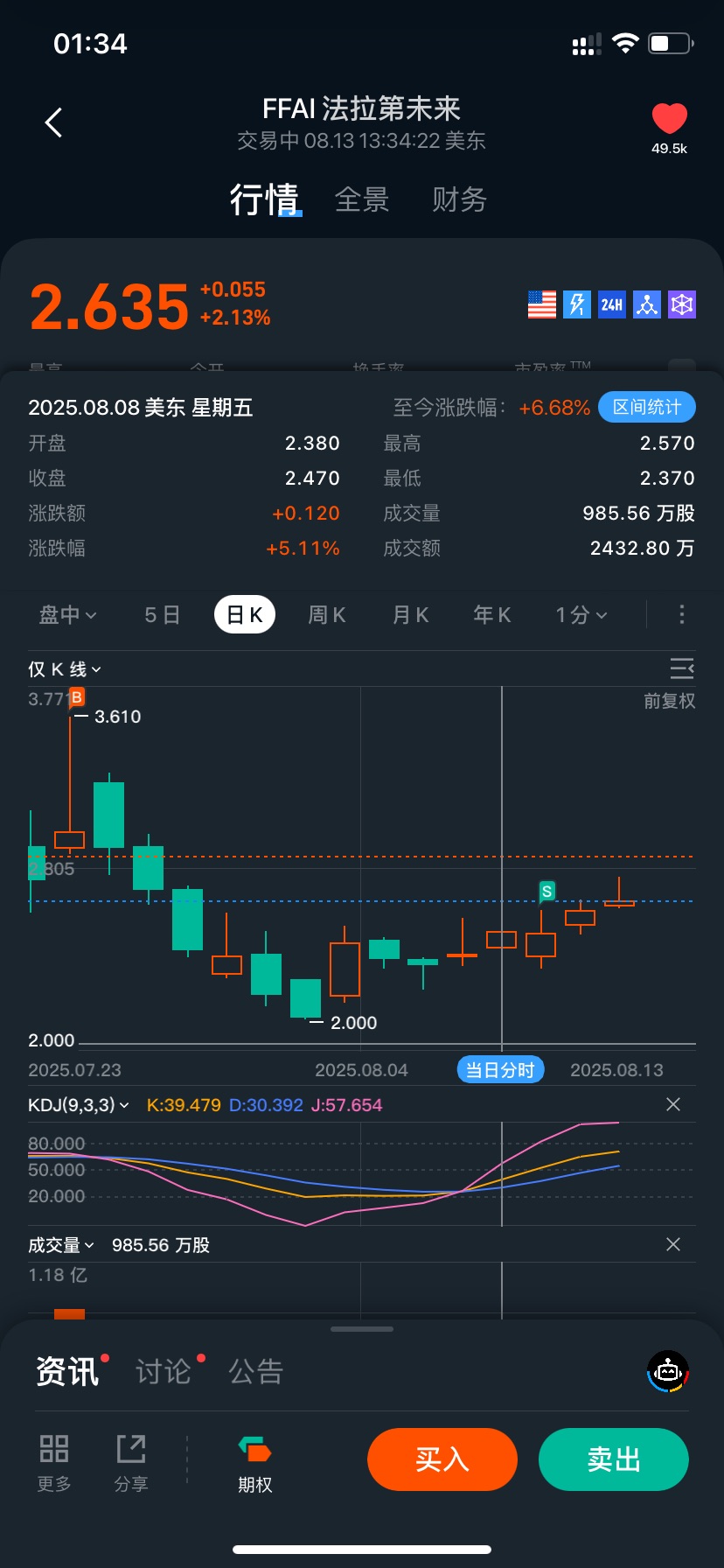
Task: Expand the 1分 interval dropdown
Action: click(581, 615)
